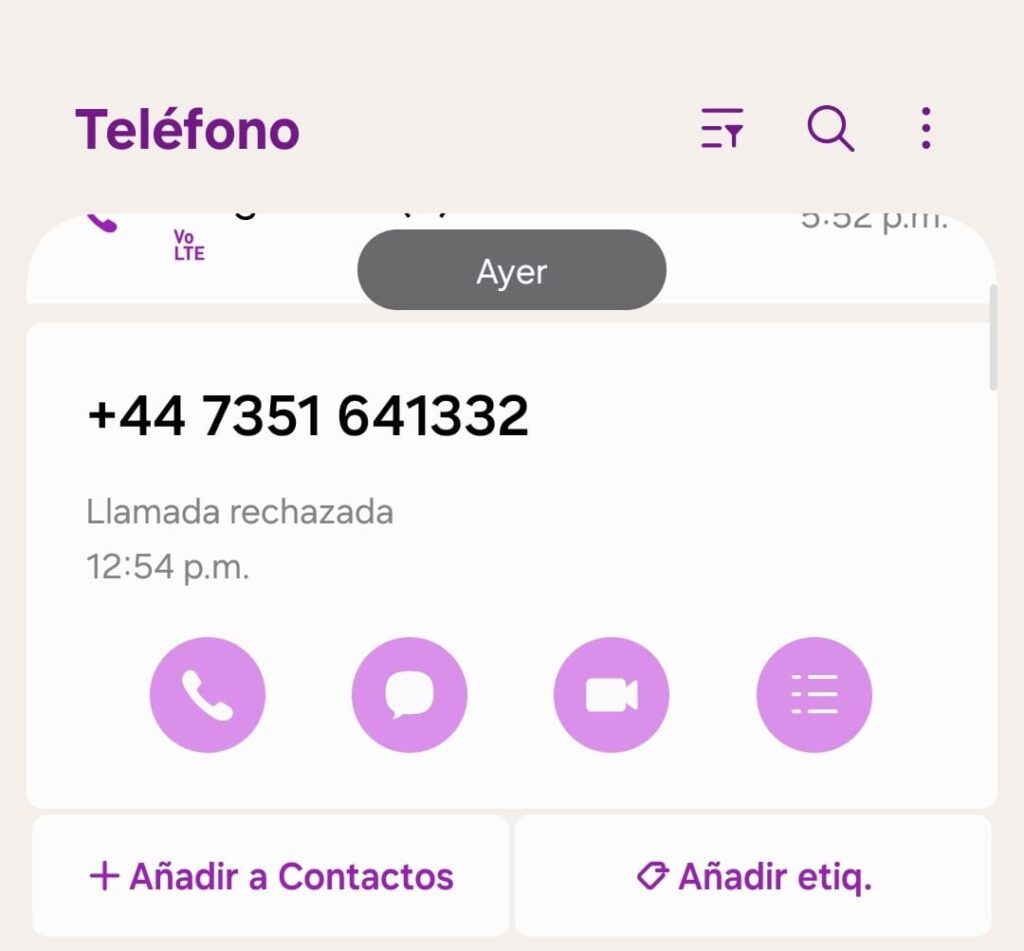
Task: Call +44 7351 641332
Action: point(207,694)
